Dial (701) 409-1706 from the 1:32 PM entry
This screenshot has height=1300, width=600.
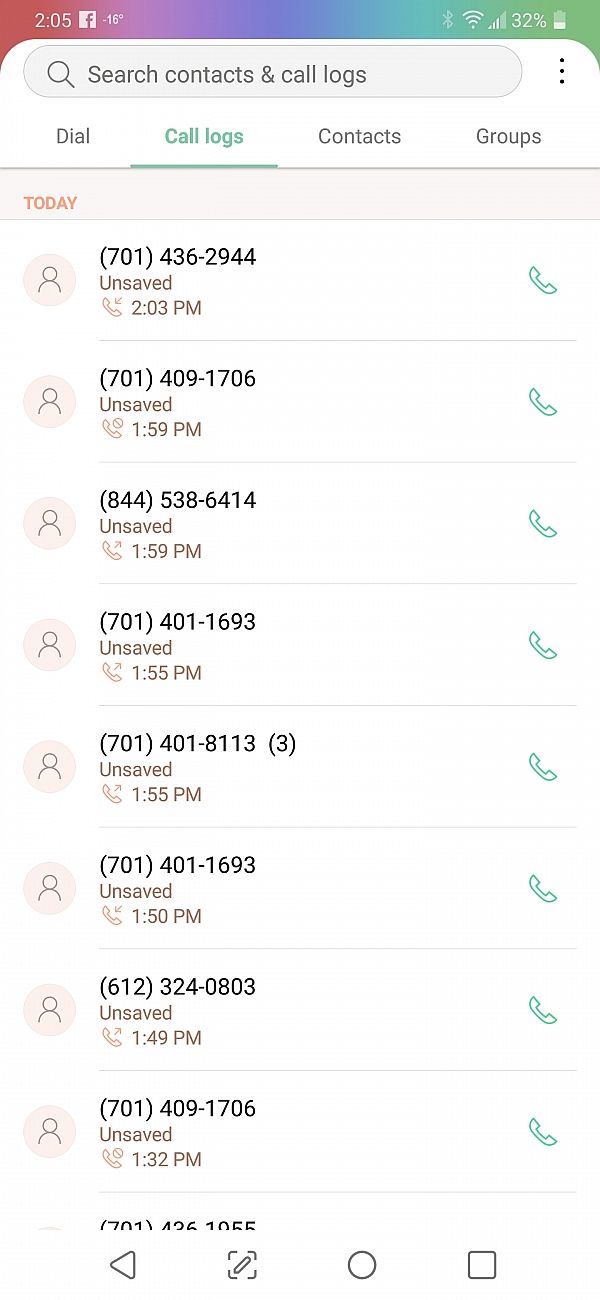click(x=543, y=1132)
